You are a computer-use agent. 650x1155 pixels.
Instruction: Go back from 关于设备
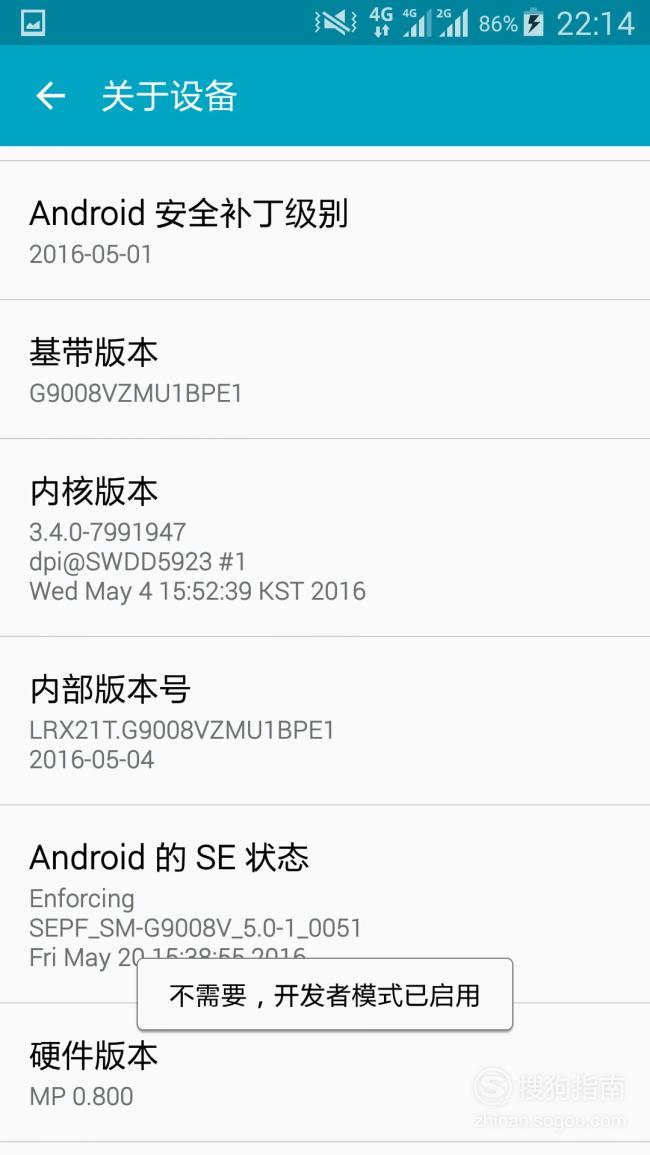point(50,96)
